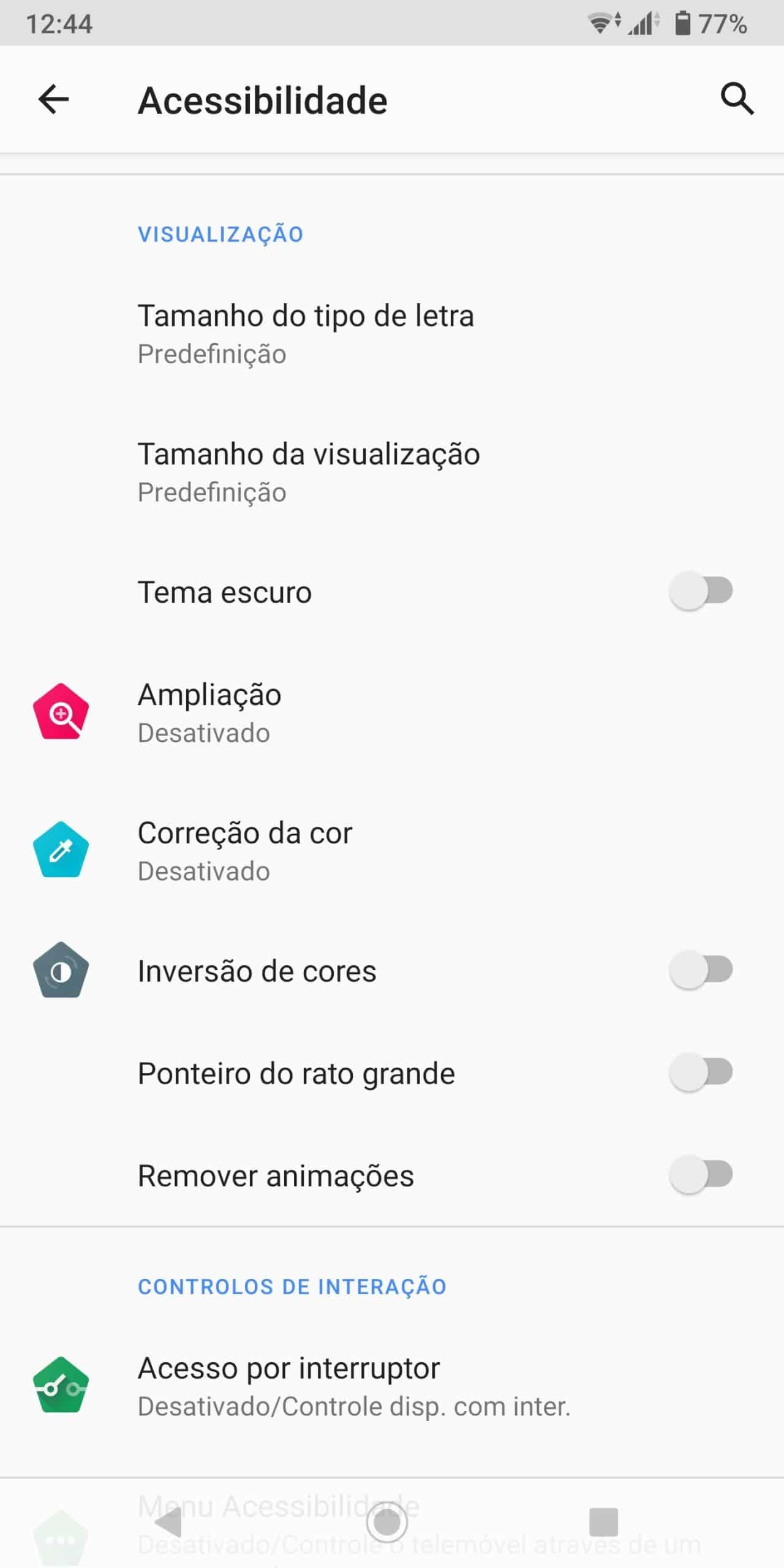Viewport: 784px width, 1568px height.
Task: Open Acesso por interruptor
Action: click(392, 1386)
